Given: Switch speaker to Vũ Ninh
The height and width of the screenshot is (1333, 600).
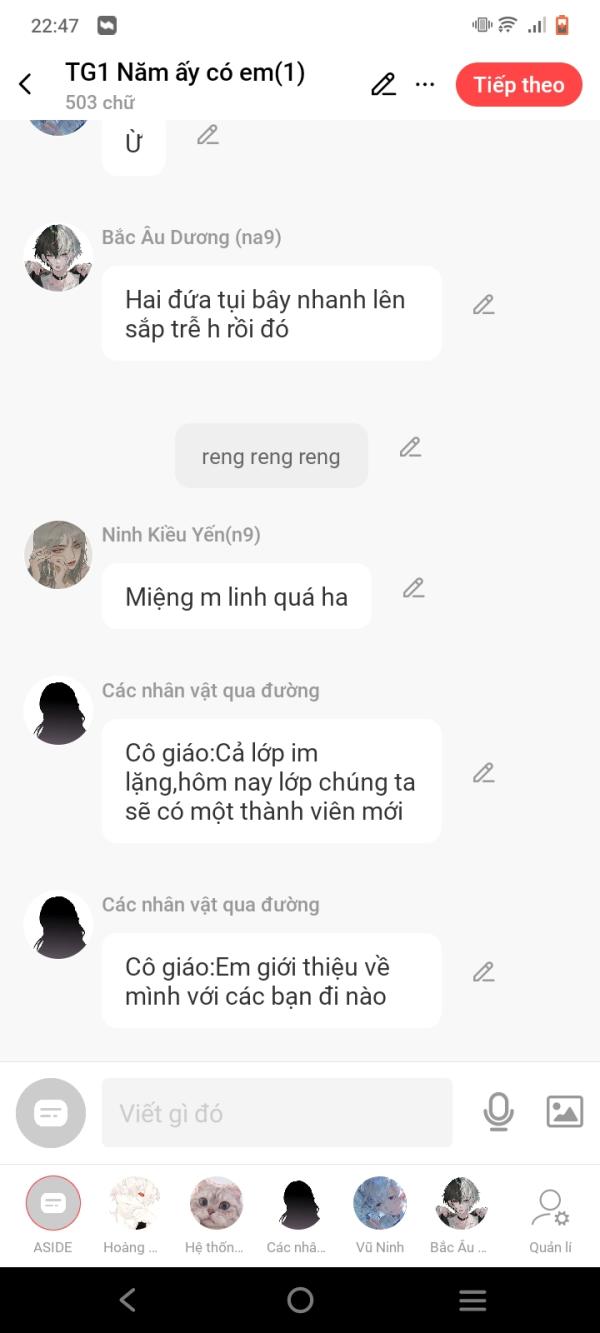Looking at the screenshot, I should [380, 1203].
